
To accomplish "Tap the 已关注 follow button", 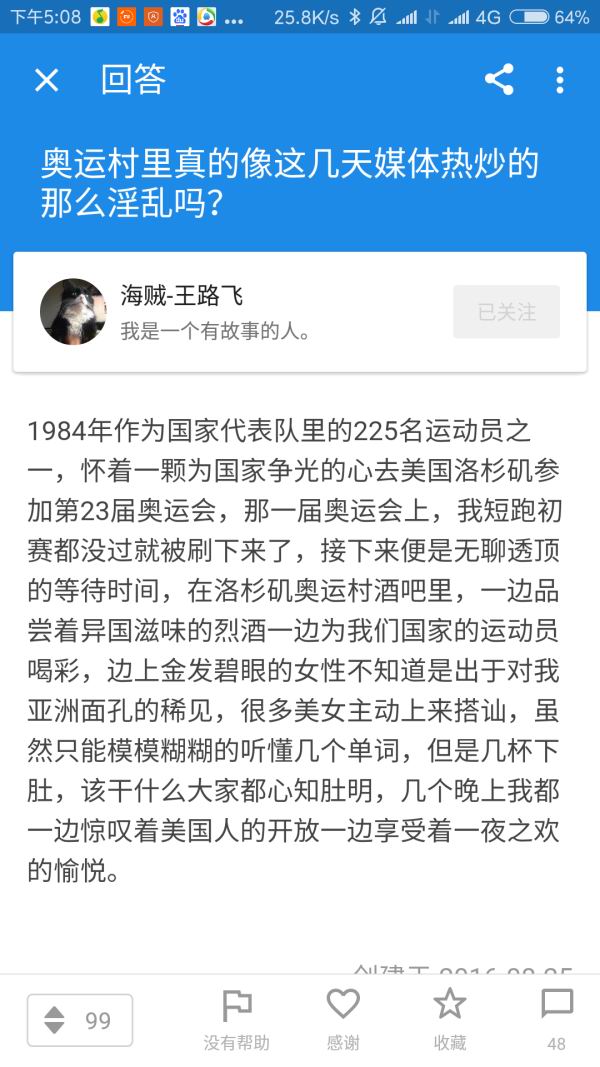I will coord(506,312).
